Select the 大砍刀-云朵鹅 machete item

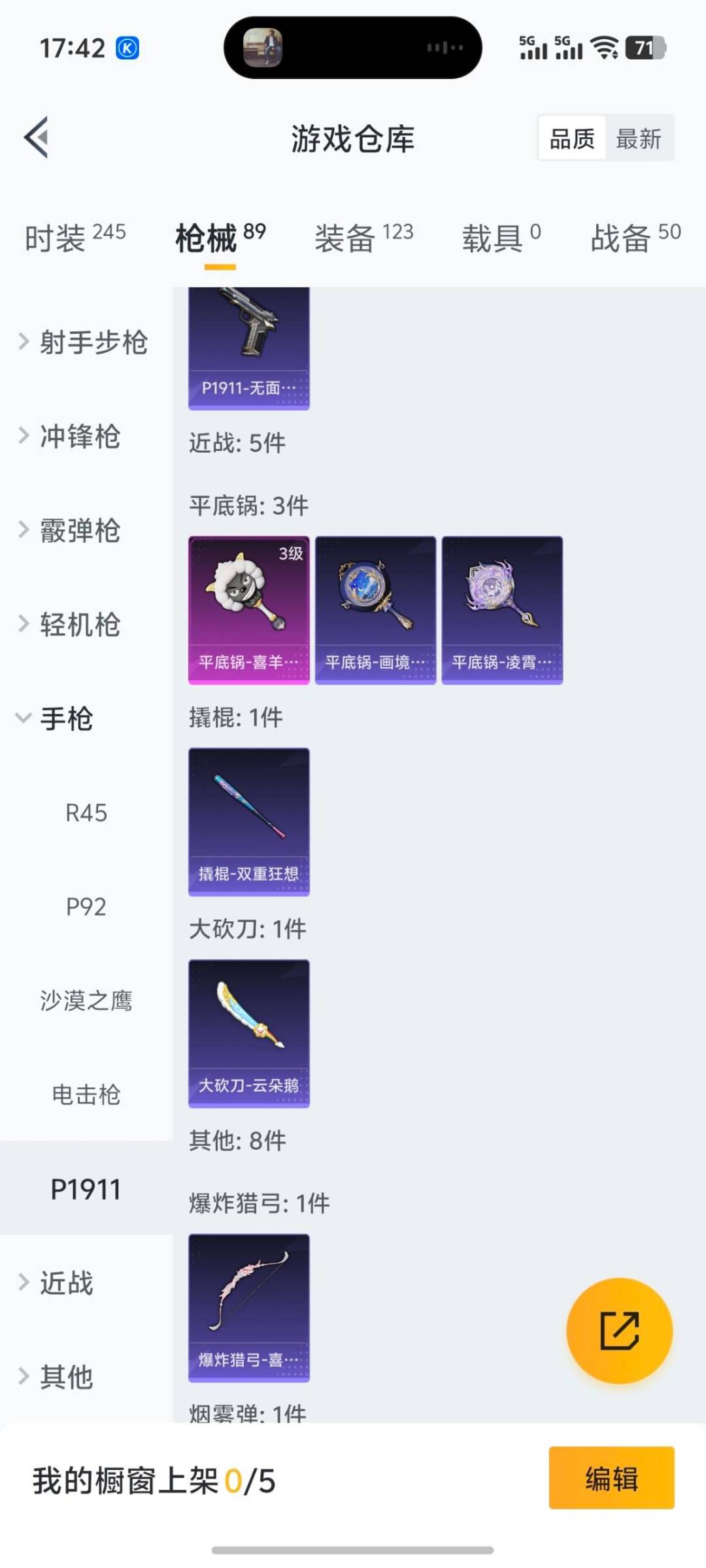tap(248, 1032)
